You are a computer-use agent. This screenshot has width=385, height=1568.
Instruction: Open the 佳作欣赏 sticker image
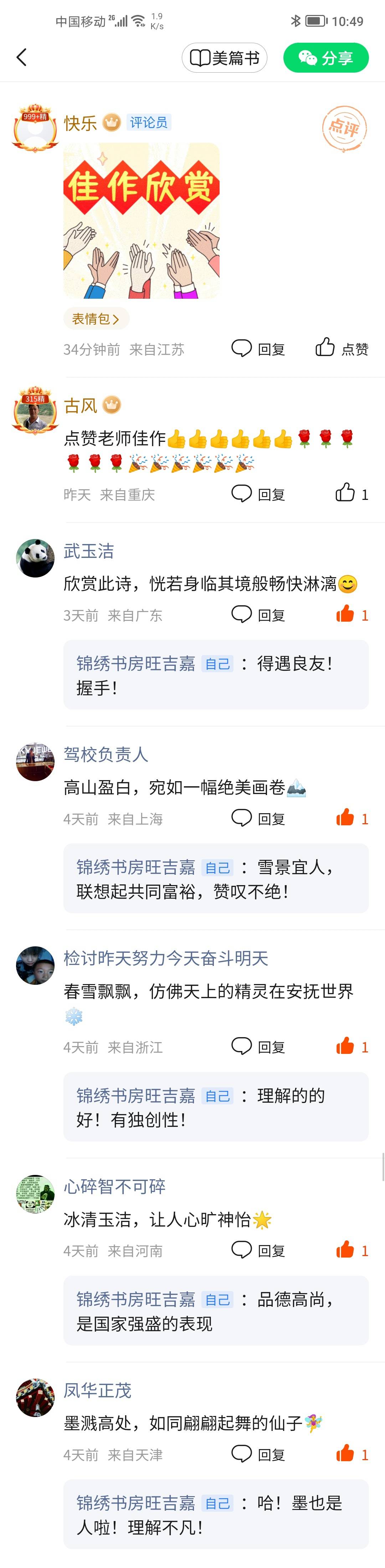pos(141,220)
